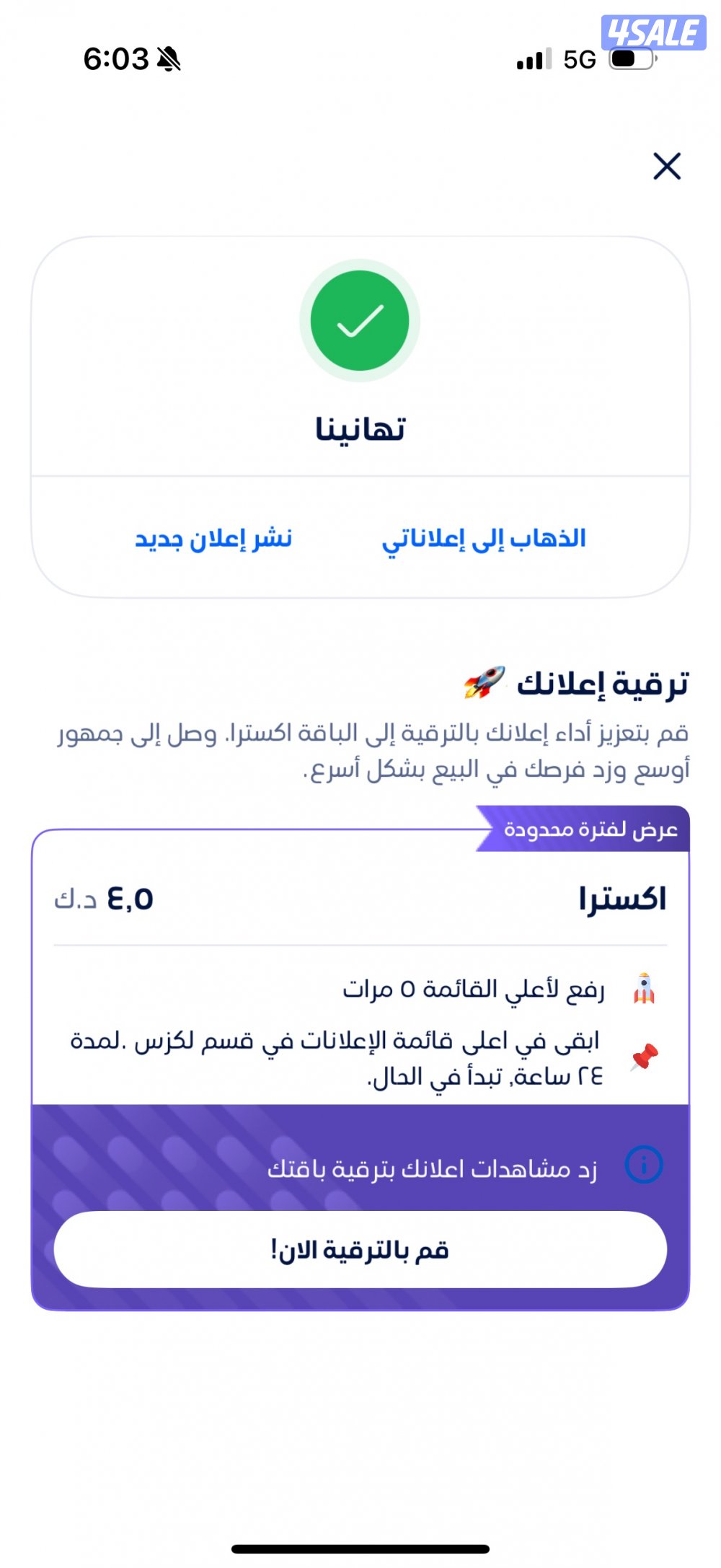Open the info icon about boosting views
This screenshot has width=721, height=1568.
tap(643, 1165)
